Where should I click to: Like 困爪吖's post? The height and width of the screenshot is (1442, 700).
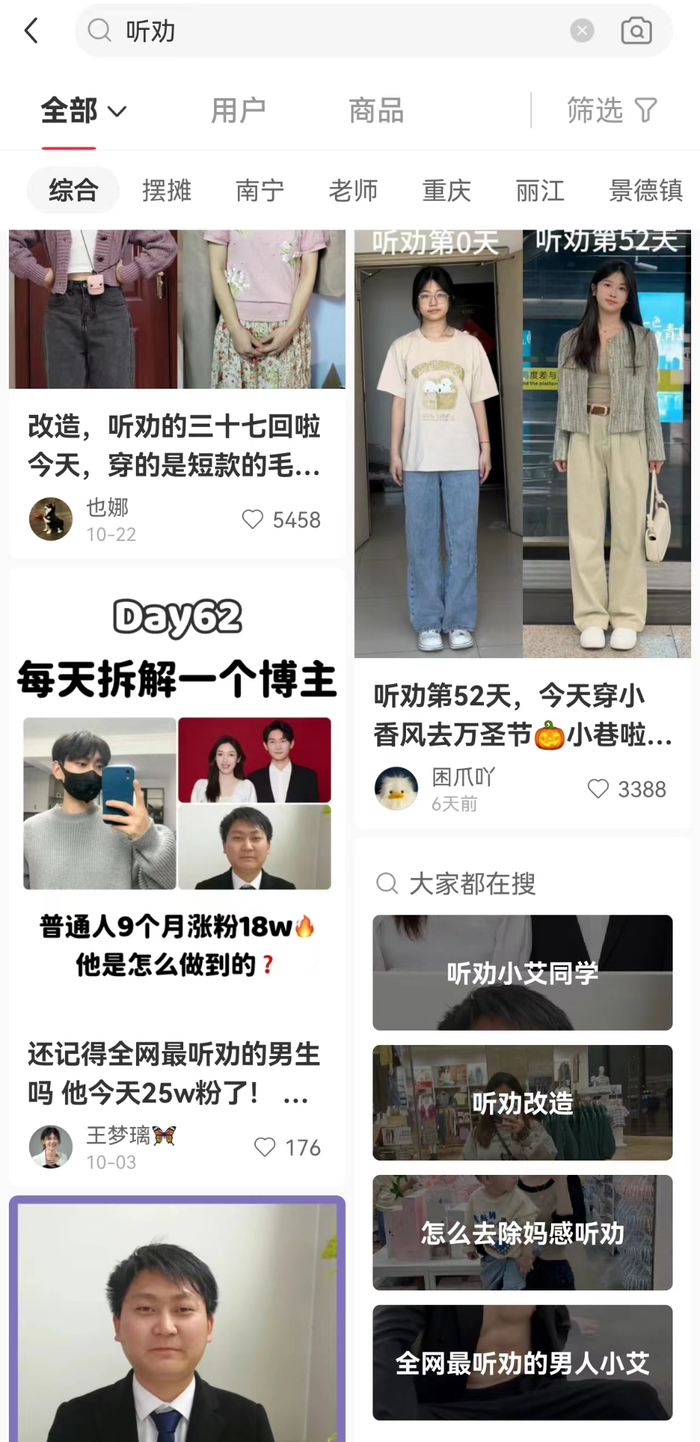coord(598,789)
